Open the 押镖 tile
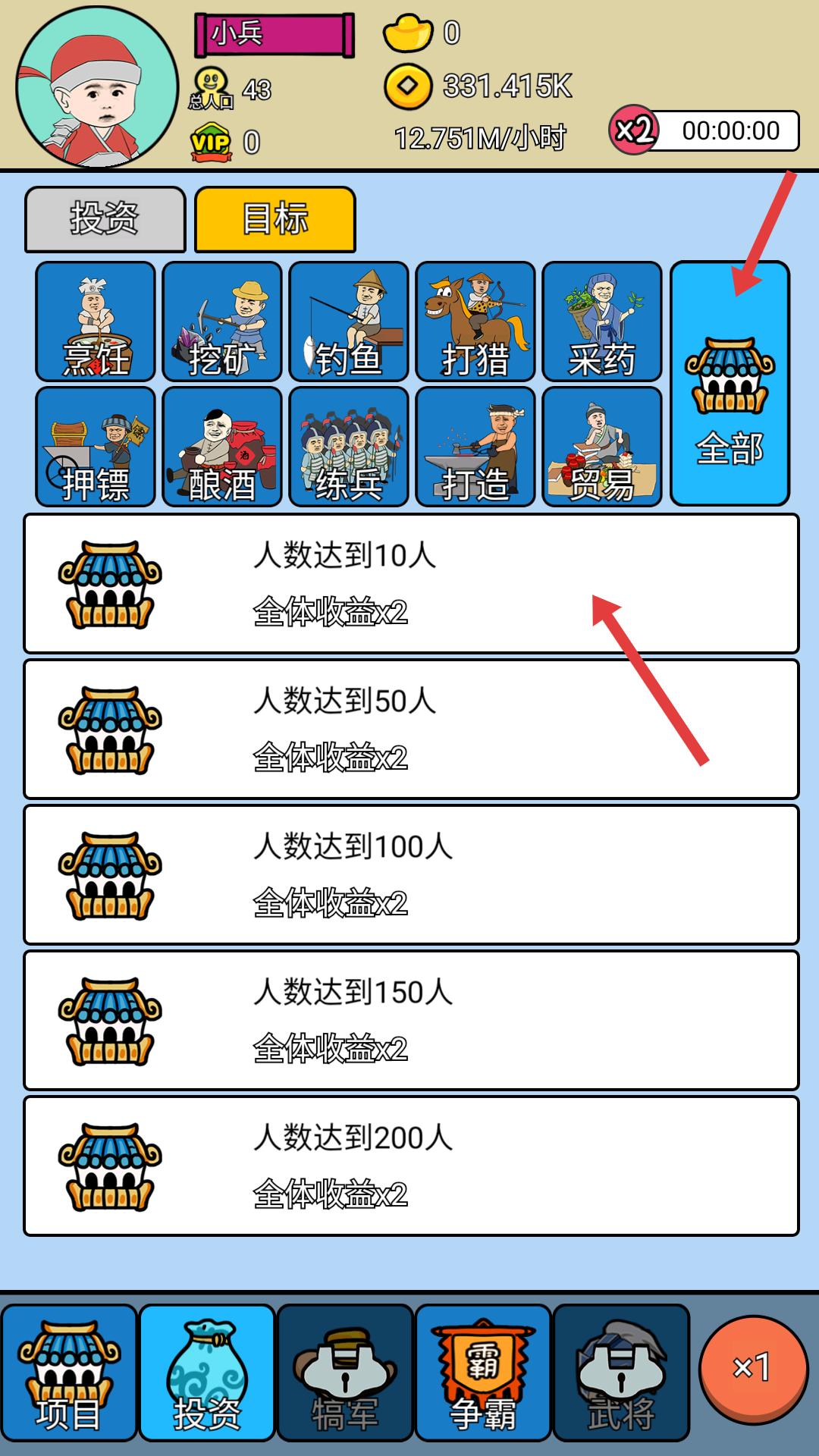The height and width of the screenshot is (1456, 819). [96, 447]
